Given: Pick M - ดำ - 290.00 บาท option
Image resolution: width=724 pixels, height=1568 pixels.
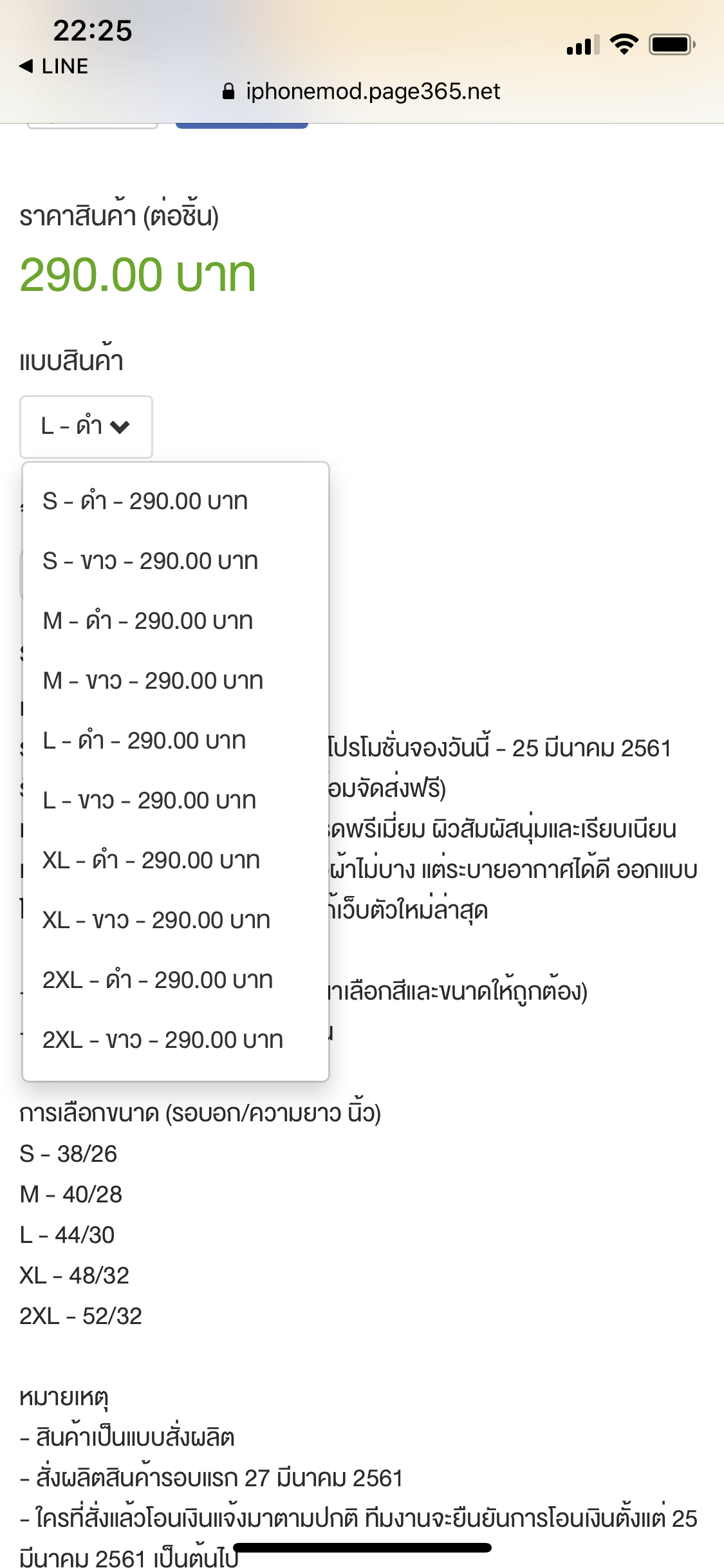Looking at the screenshot, I should [x=147, y=621].
